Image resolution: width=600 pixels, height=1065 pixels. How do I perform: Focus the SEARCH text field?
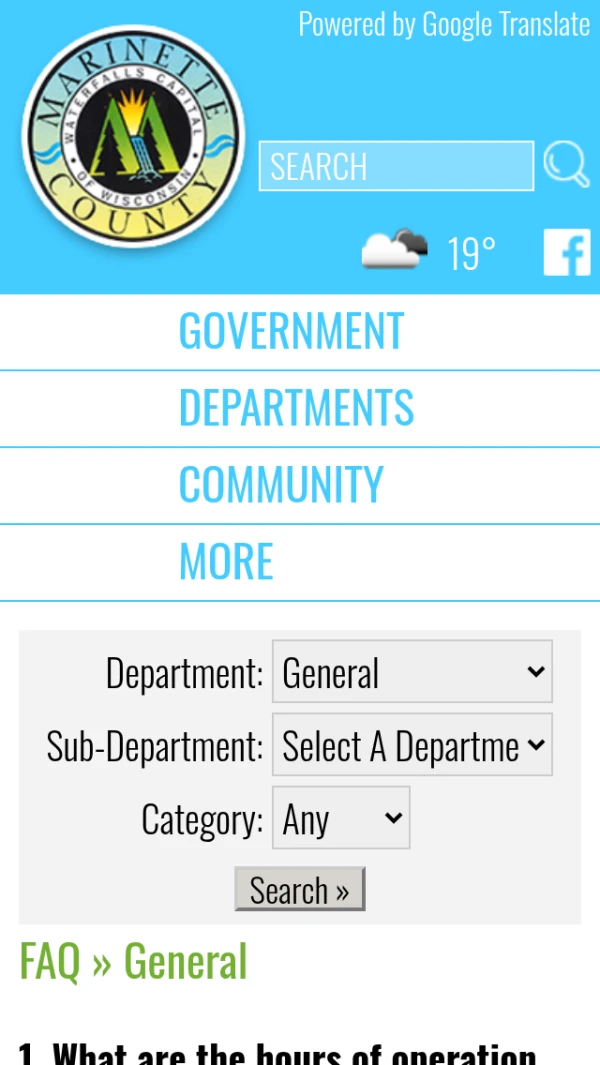click(x=396, y=166)
